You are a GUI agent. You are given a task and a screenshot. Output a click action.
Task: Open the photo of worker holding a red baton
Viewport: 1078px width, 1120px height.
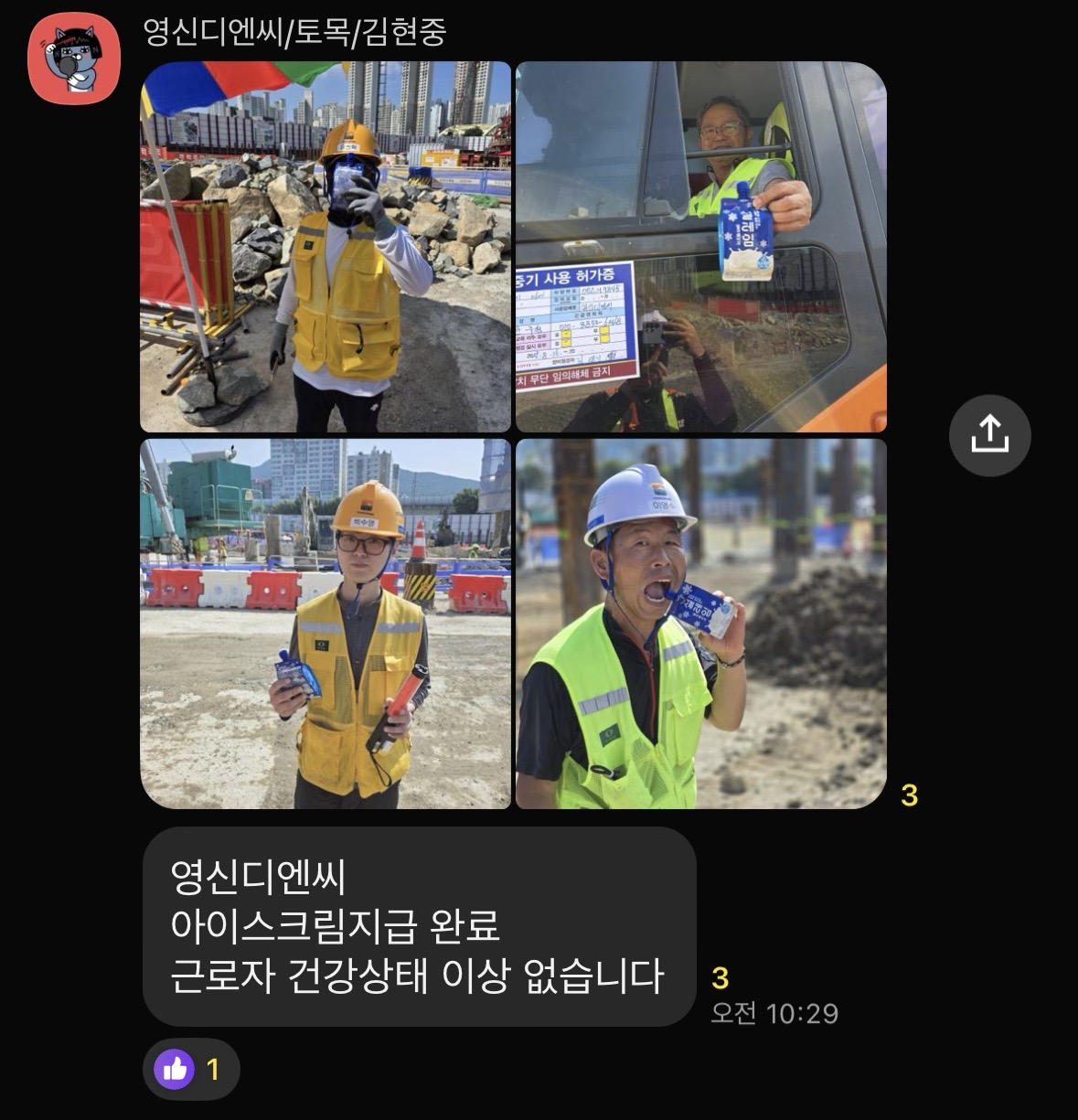[x=326, y=624]
